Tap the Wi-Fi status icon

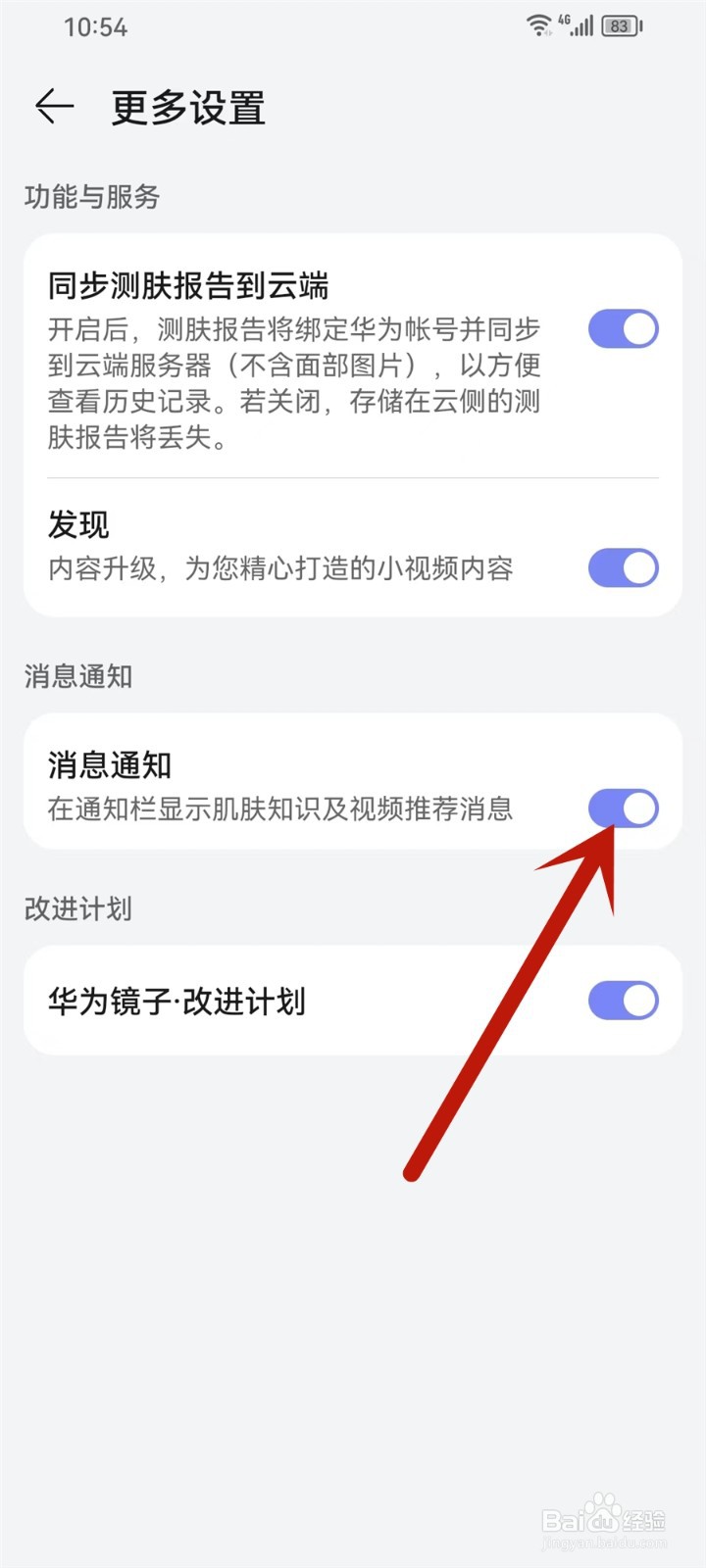pos(538,26)
